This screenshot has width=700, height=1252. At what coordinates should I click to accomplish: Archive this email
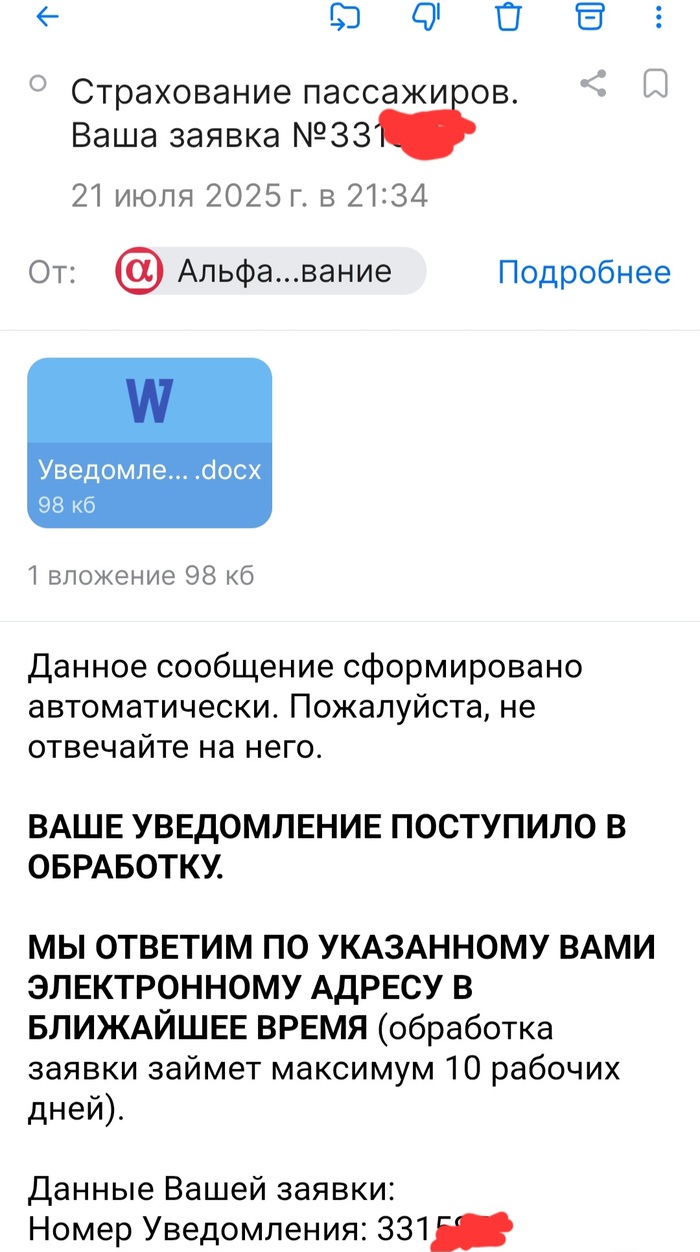591,17
